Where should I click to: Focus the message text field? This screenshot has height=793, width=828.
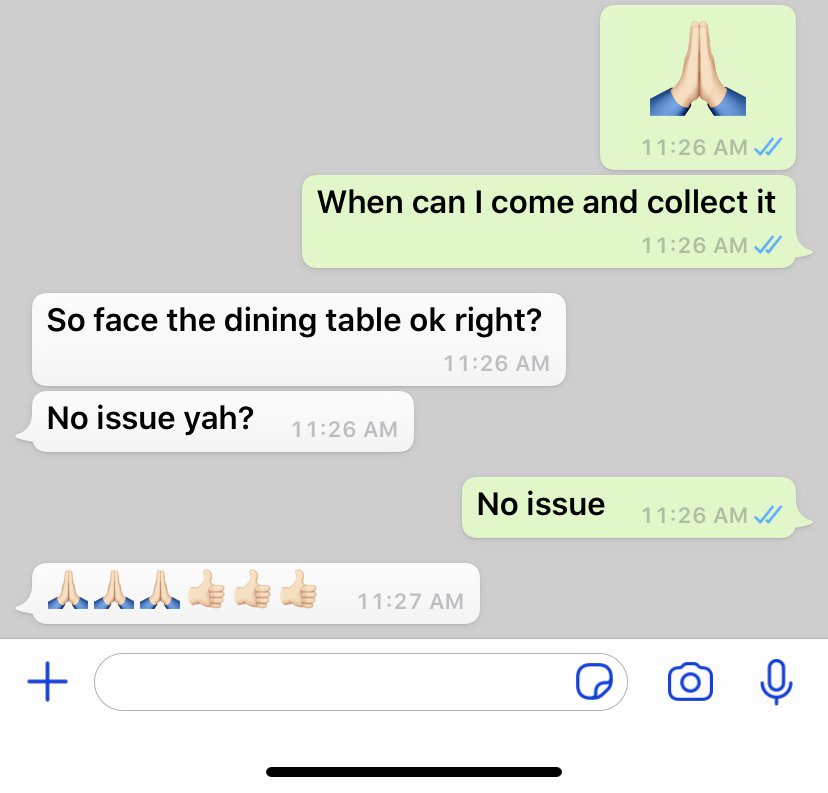[330, 683]
